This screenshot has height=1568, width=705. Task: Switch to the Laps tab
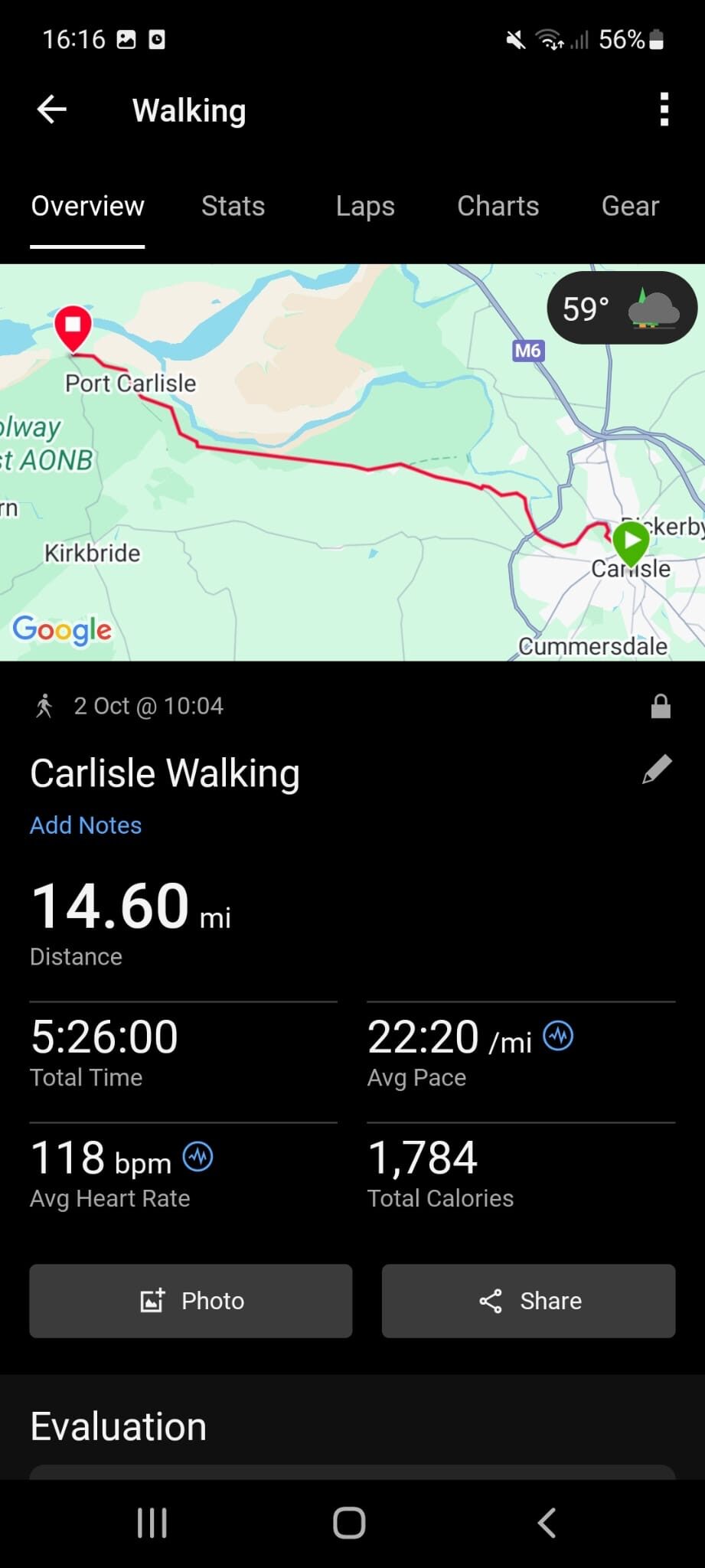pyautogui.click(x=365, y=206)
